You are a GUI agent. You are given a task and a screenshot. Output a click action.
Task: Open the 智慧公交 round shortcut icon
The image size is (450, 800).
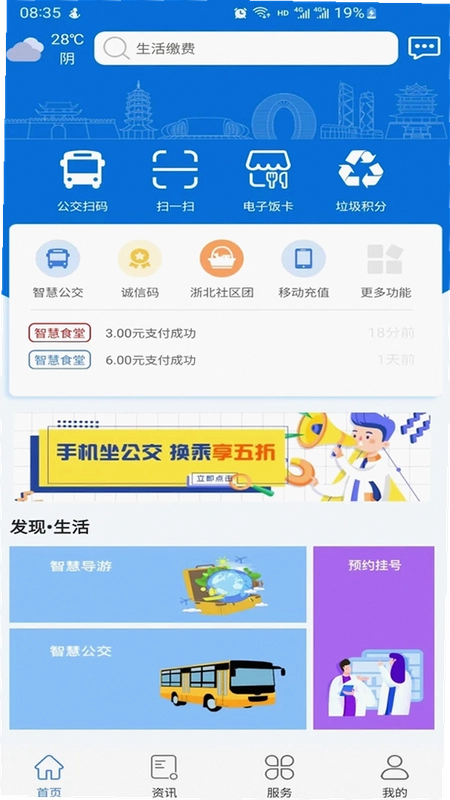tap(58, 269)
